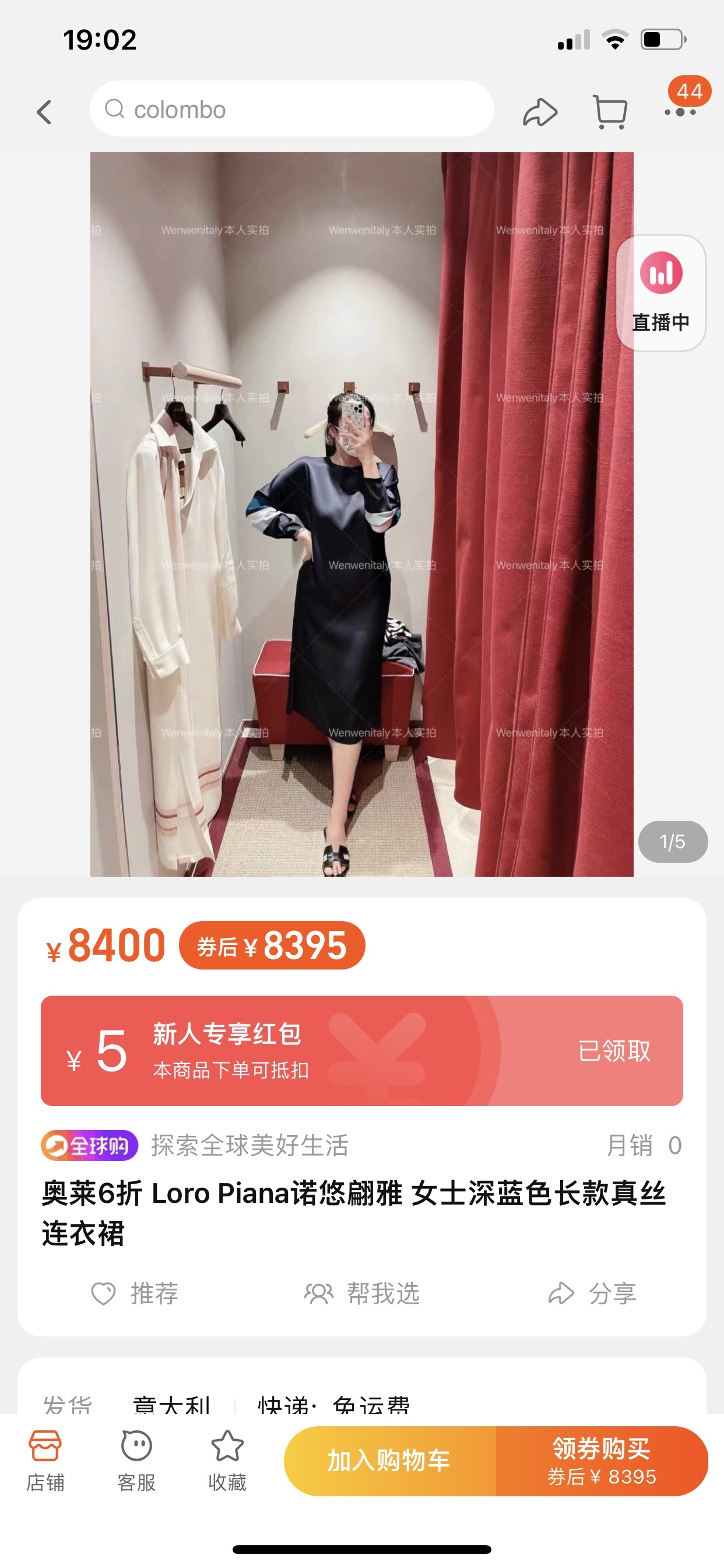Go back using the left arrow
Image resolution: width=724 pixels, height=1568 pixels.
pyautogui.click(x=44, y=112)
